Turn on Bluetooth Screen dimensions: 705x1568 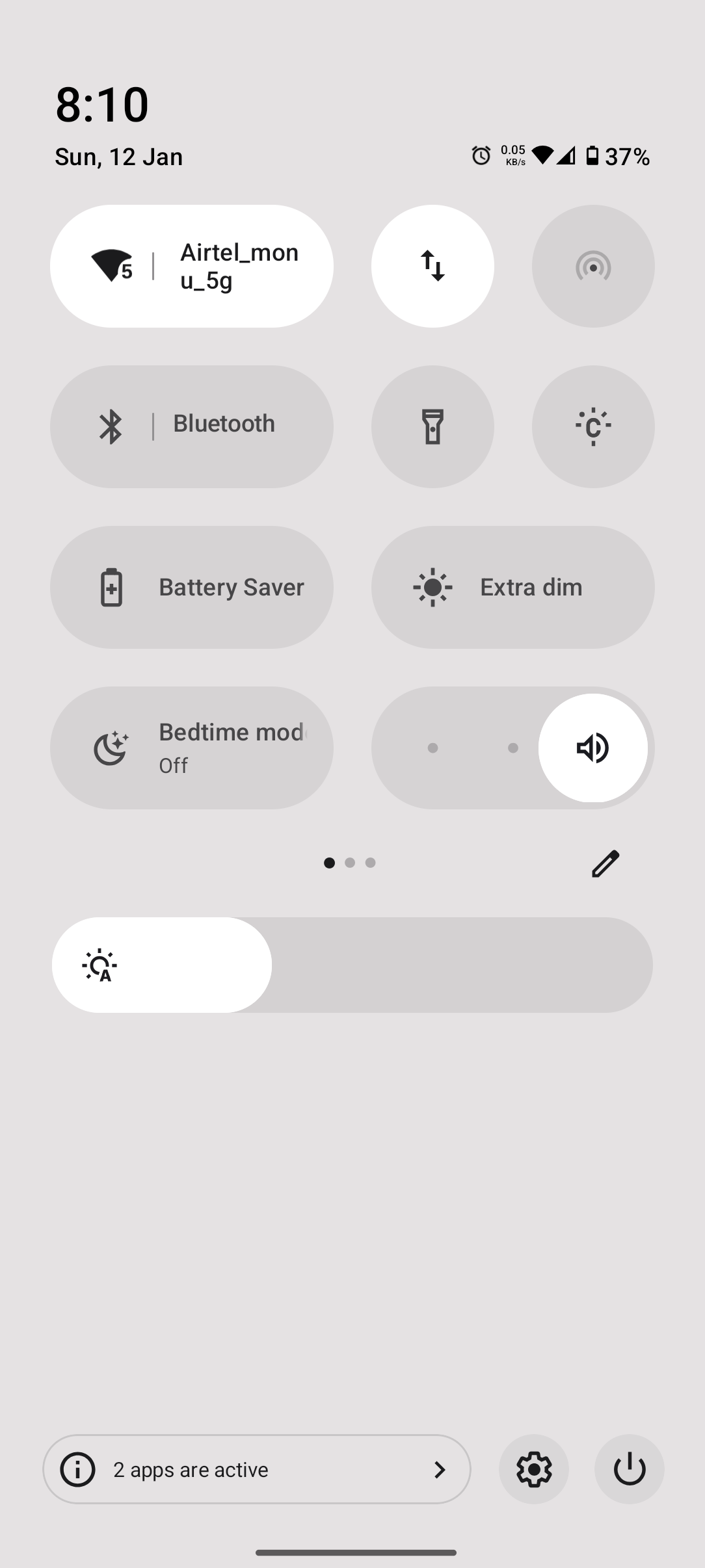[191, 426]
